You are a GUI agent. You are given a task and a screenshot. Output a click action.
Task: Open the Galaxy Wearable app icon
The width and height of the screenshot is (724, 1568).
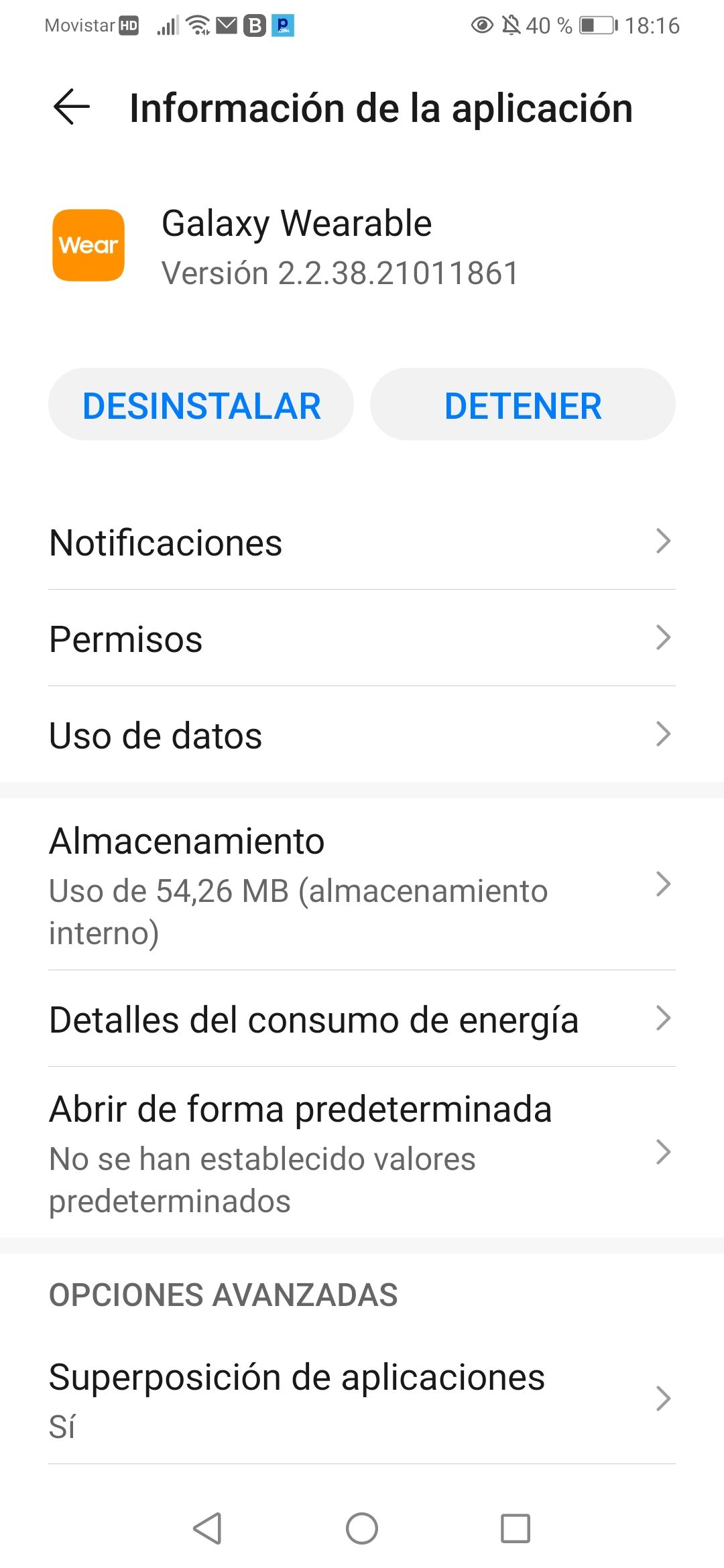tap(88, 245)
